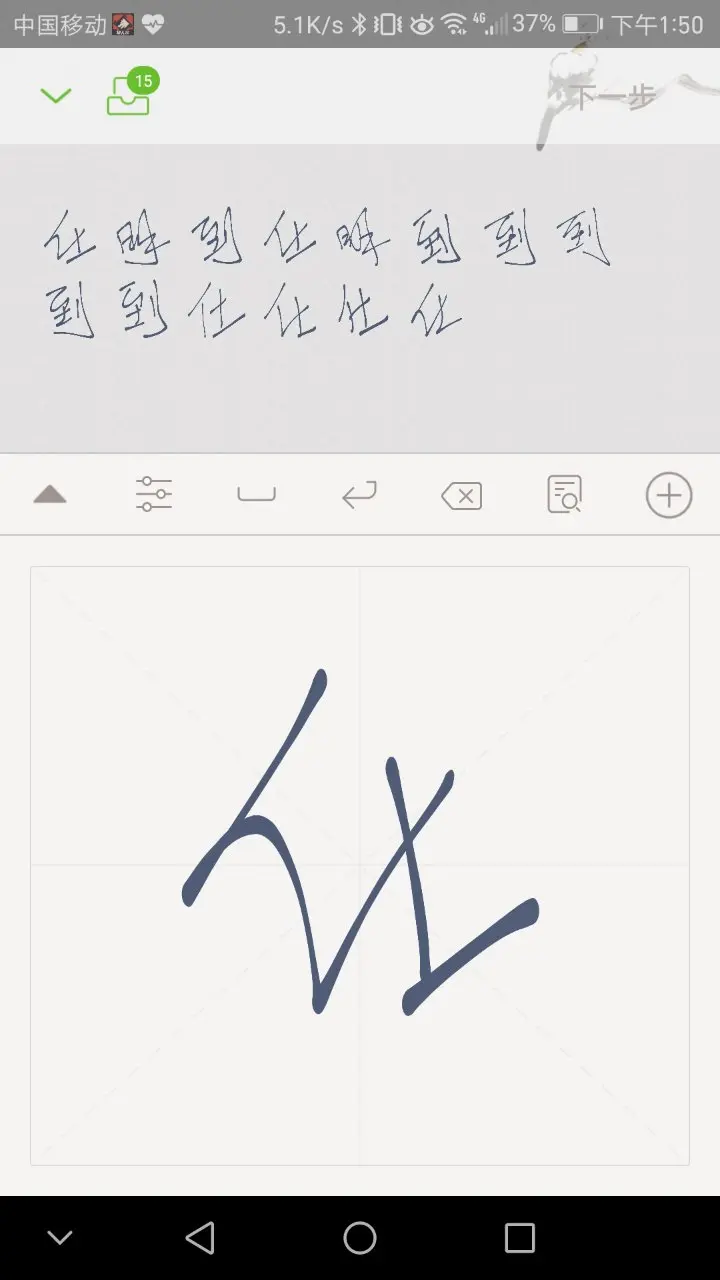This screenshot has width=720, height=1280.
Task: Collapse the handwriting pad with the up triangle
Action: point(50,495)
